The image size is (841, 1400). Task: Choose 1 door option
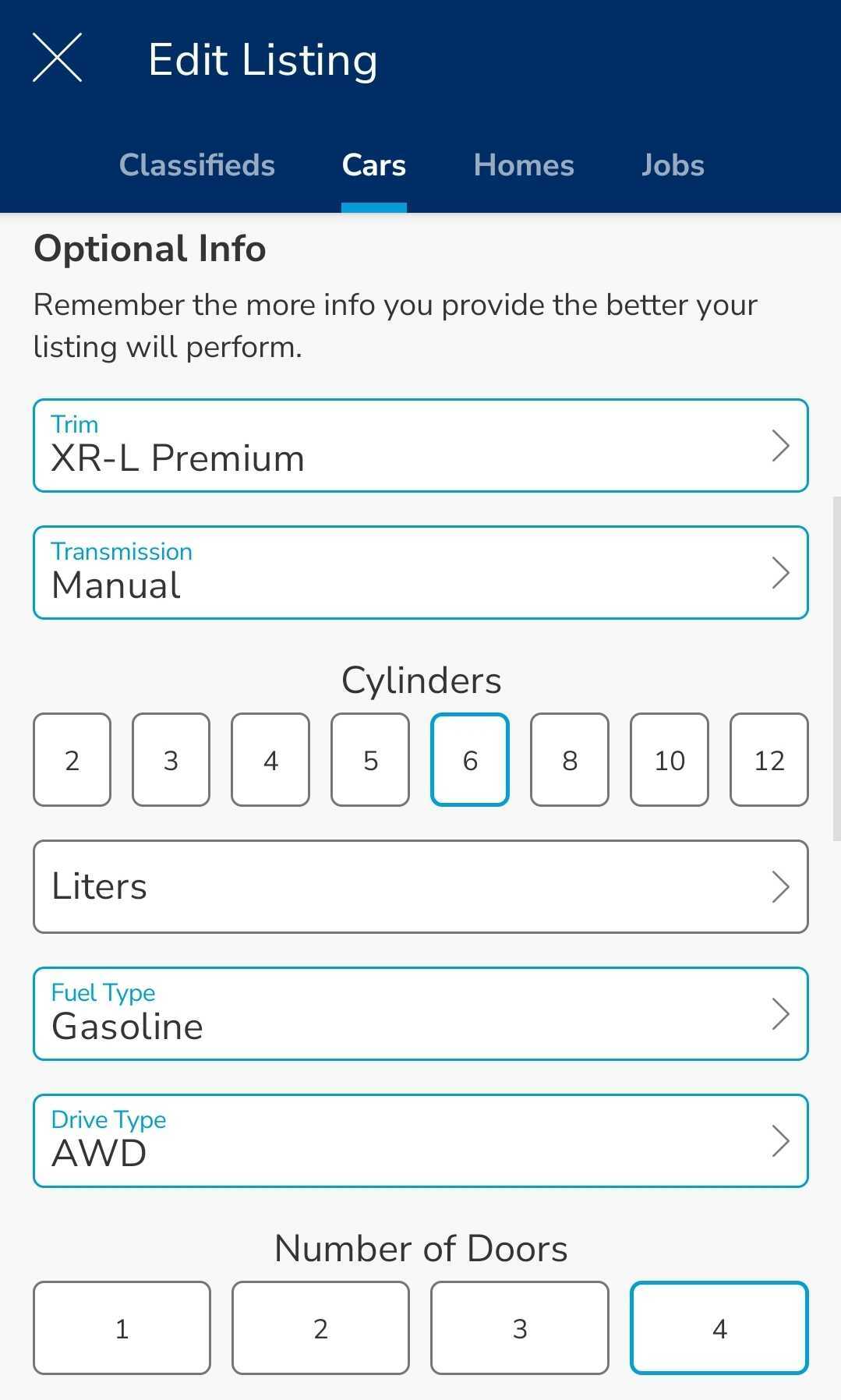[x=122, y=1328]
